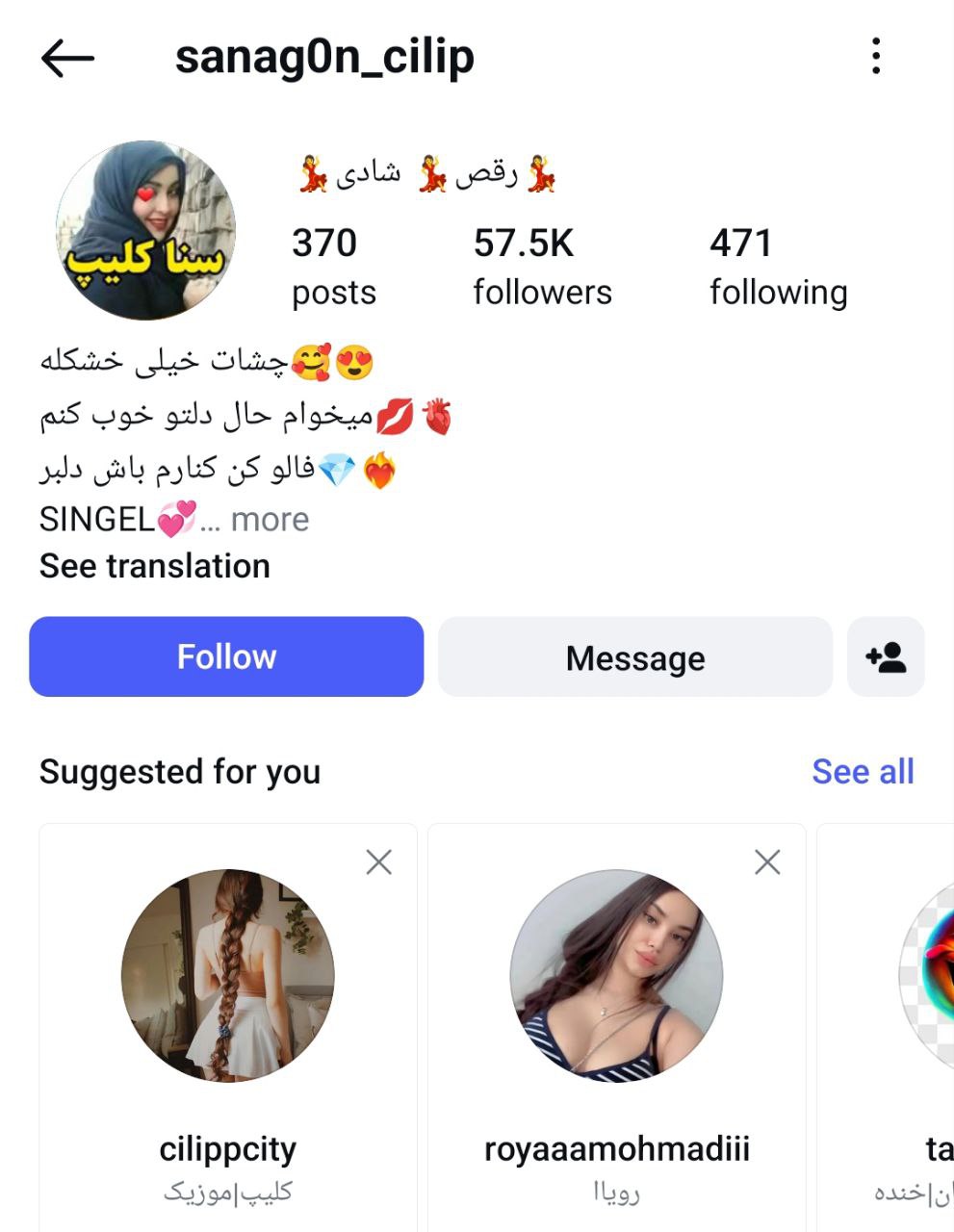View the 471 following list
Screen dimensions: 954x1232
pos(778,266)
